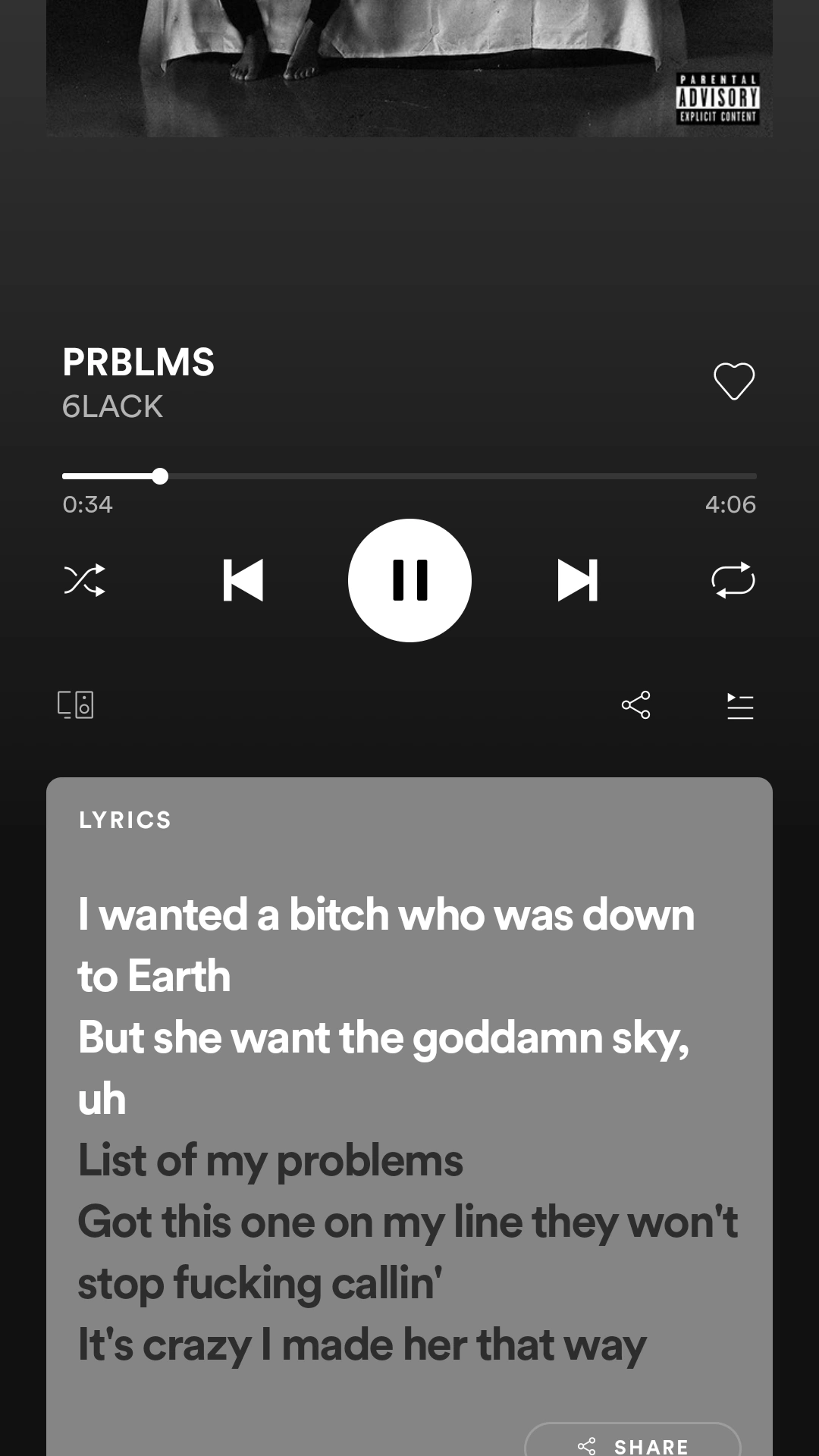Image resolution: width=819 pixels, height=1456 pixels.
Task: Pause the current track
Action: click(409, 580)
